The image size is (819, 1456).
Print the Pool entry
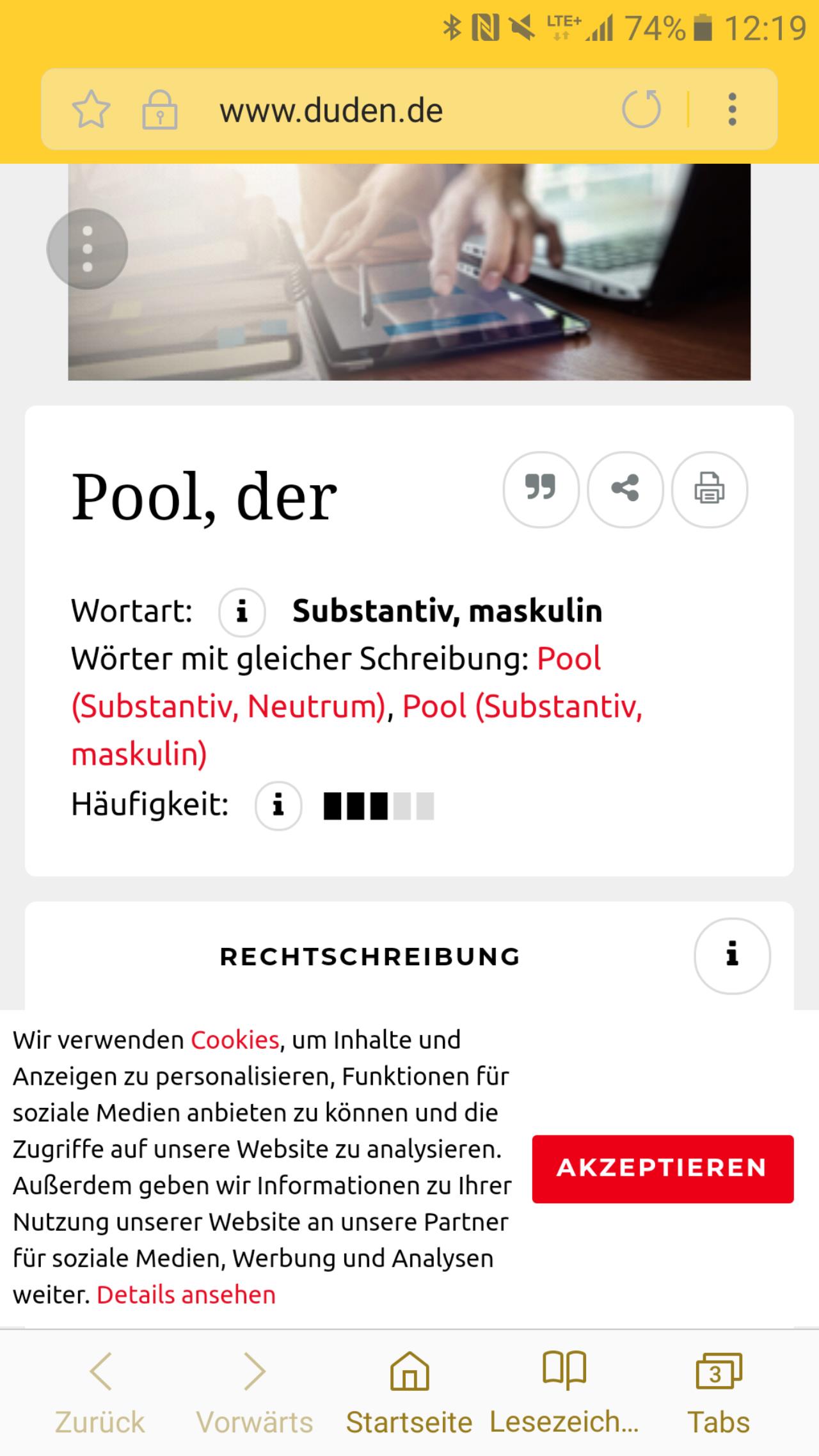(709, 490)
